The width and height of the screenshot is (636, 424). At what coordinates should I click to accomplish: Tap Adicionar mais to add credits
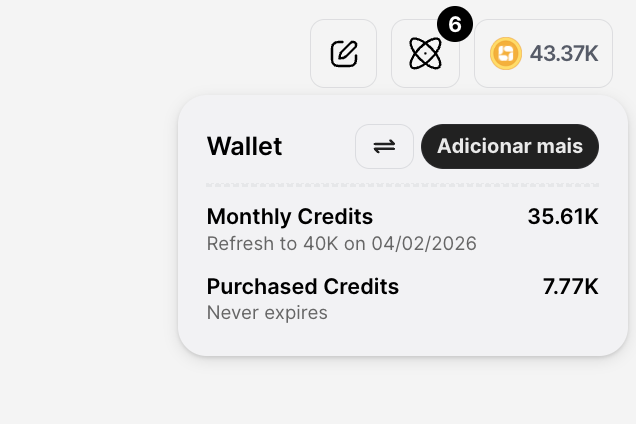pyautogui.click(x=509, y=146)
